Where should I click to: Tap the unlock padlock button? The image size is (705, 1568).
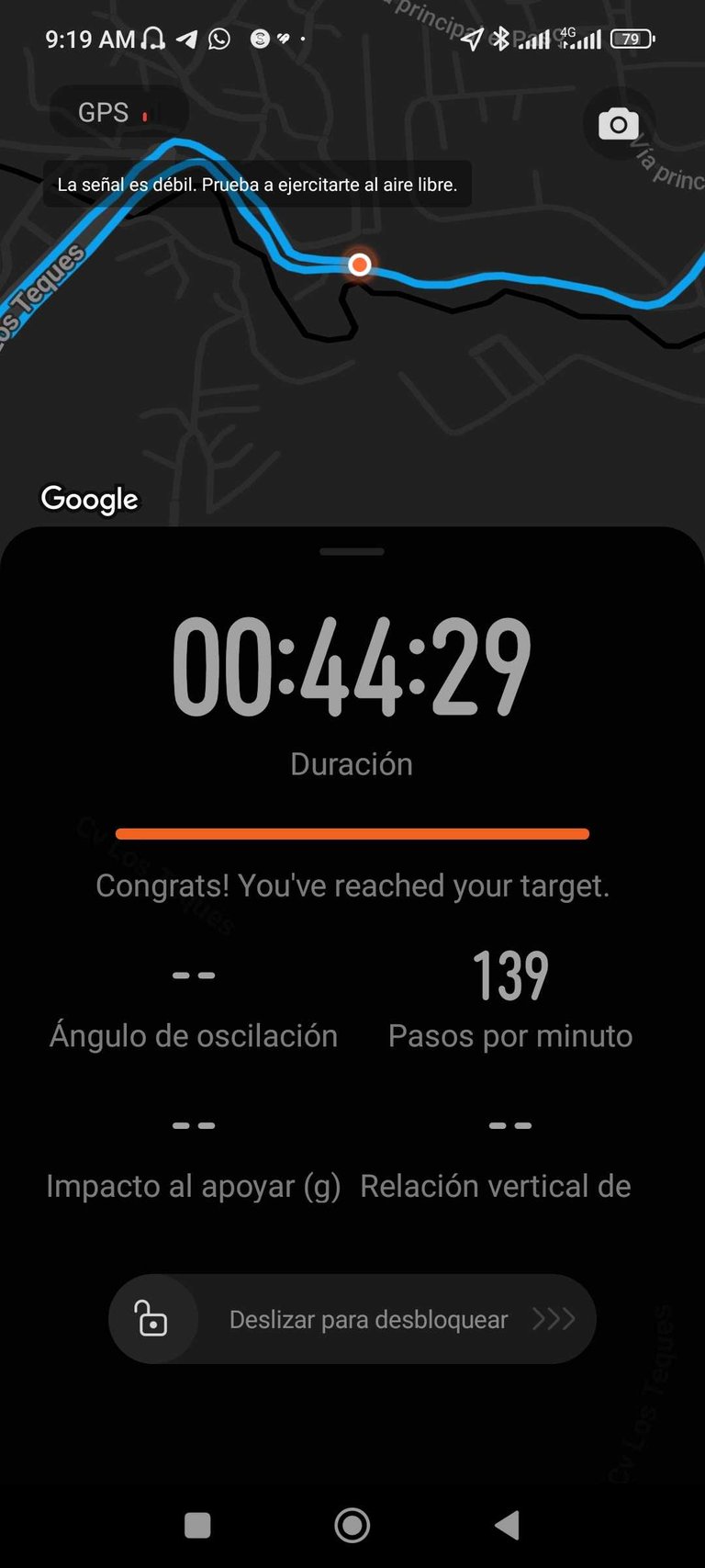pyautogui.click(x=152, y=1318)
